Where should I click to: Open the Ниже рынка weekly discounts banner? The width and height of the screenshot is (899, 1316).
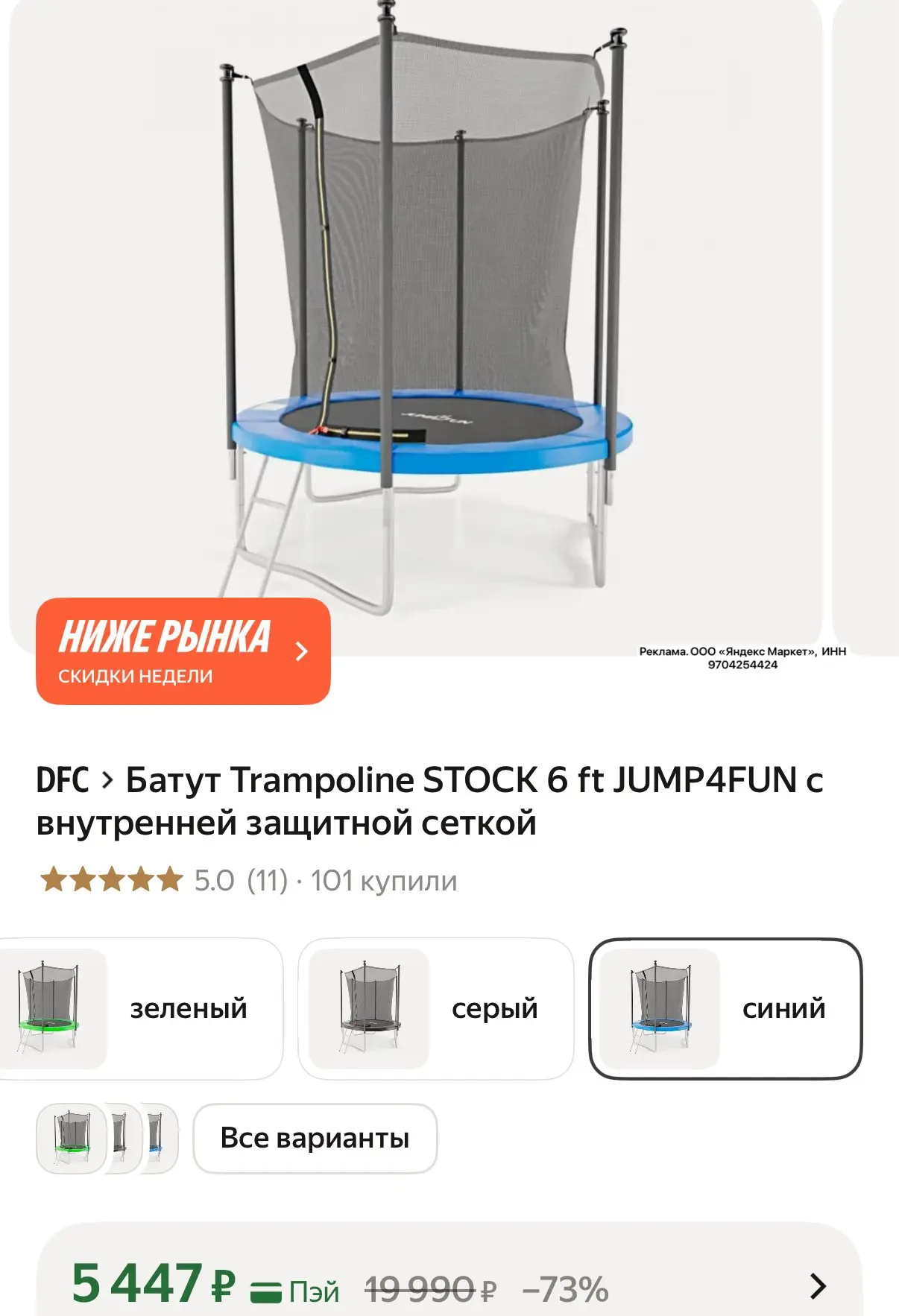183,651
